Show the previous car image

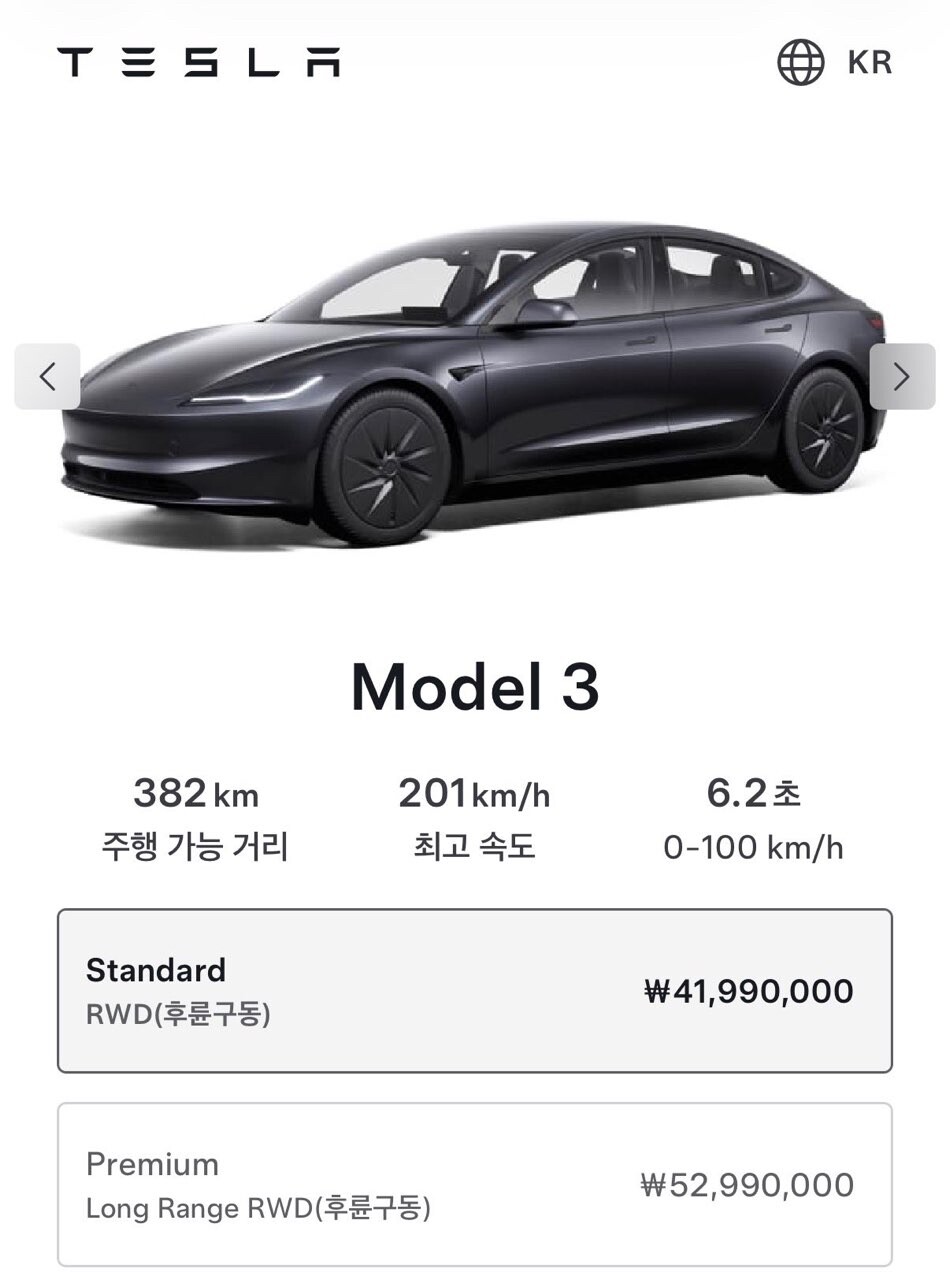pos(47,377)
